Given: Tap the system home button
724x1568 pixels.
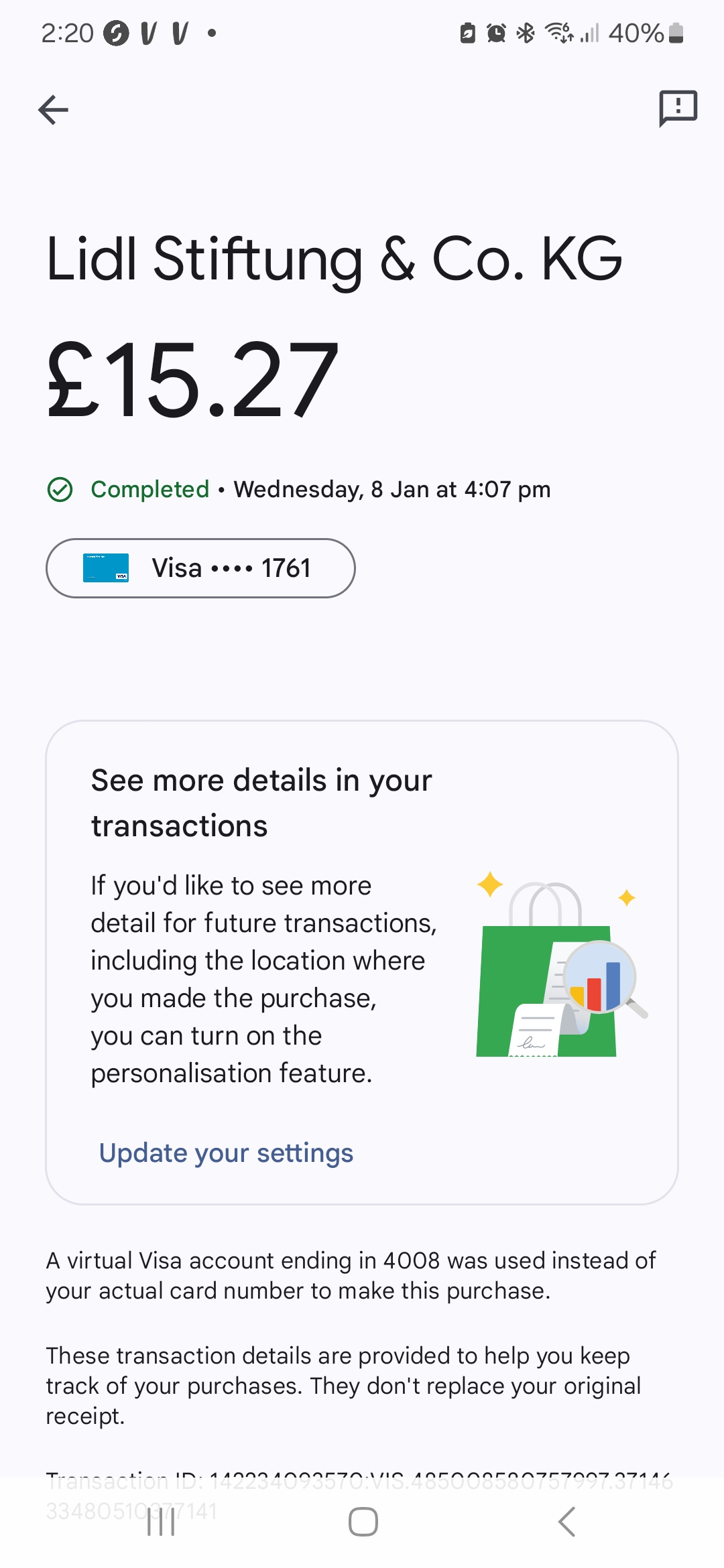Looking at the screenshot, I should pos(363,1522).
